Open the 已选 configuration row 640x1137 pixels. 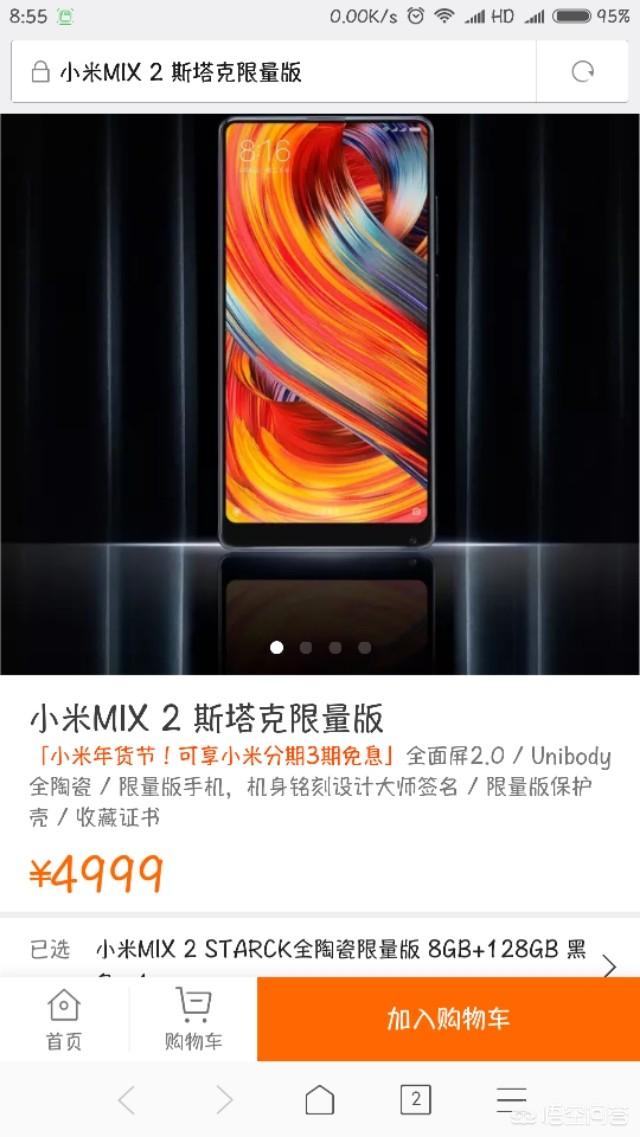320,952
